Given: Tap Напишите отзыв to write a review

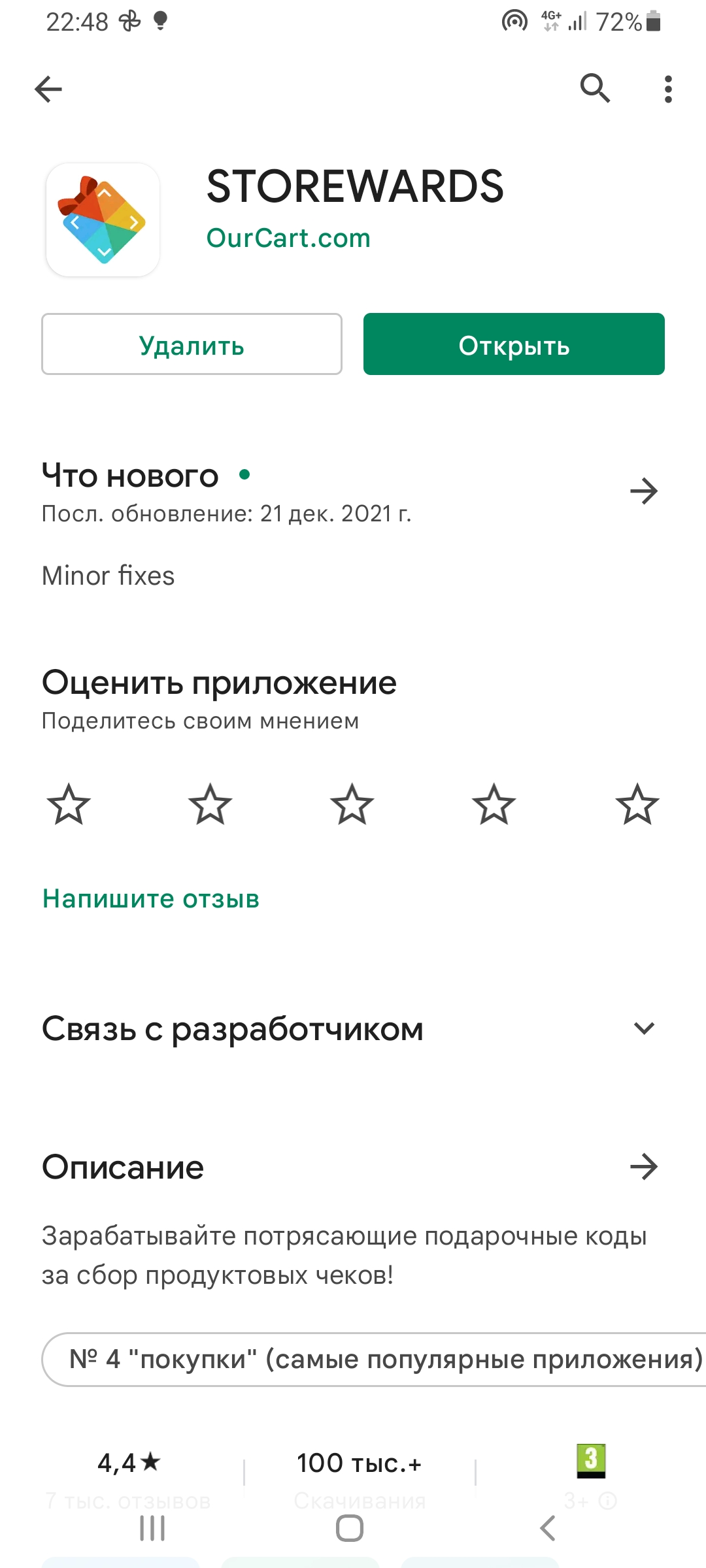Looking at the screenshot, I should point(151,899).
